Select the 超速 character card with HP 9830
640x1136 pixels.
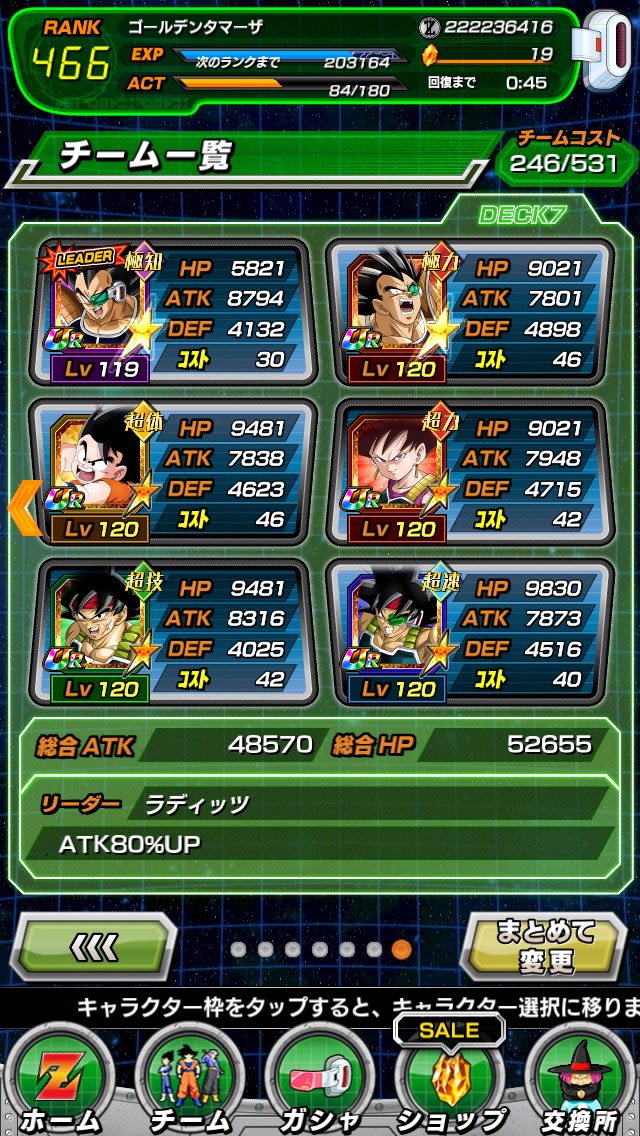471,633
